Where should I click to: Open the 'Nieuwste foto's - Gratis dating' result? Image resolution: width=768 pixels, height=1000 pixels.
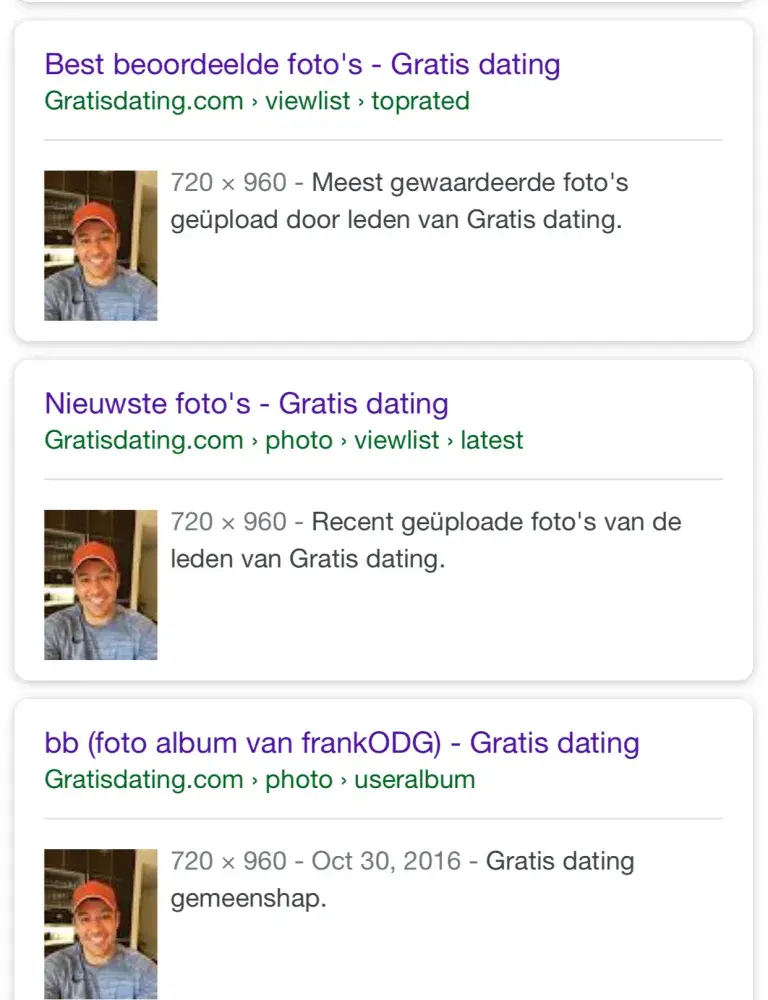246,404
